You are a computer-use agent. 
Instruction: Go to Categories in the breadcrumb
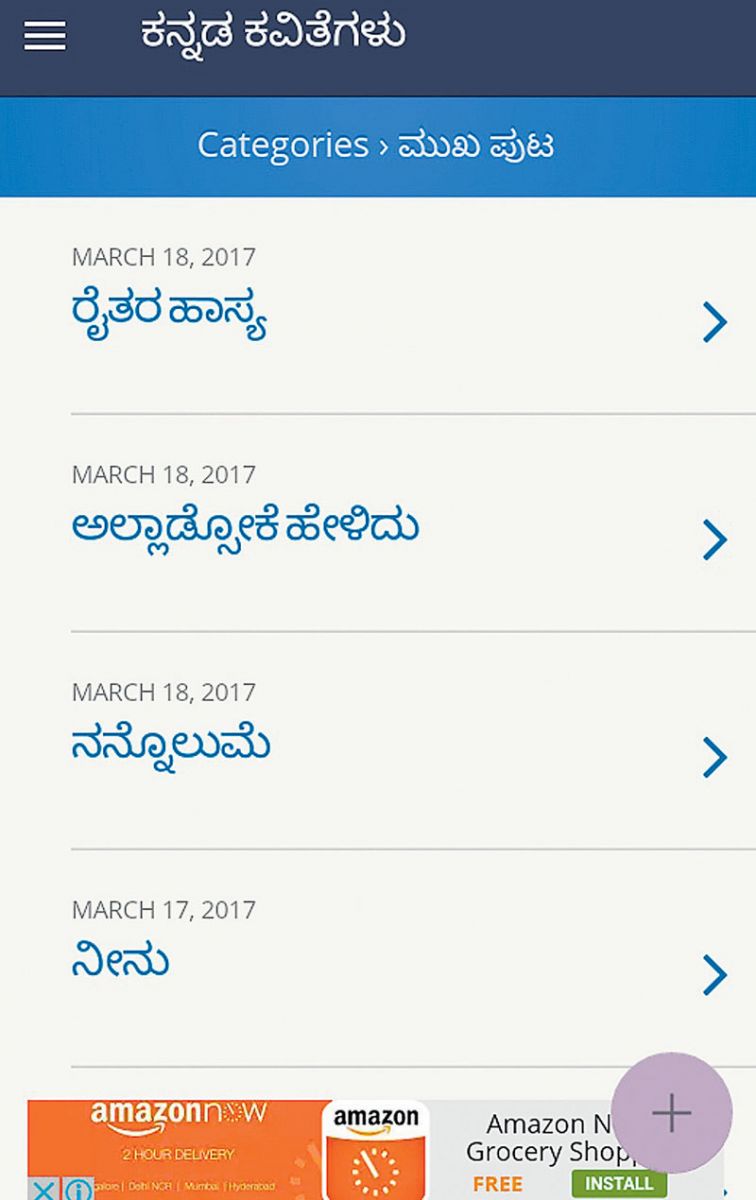point(283,146)
